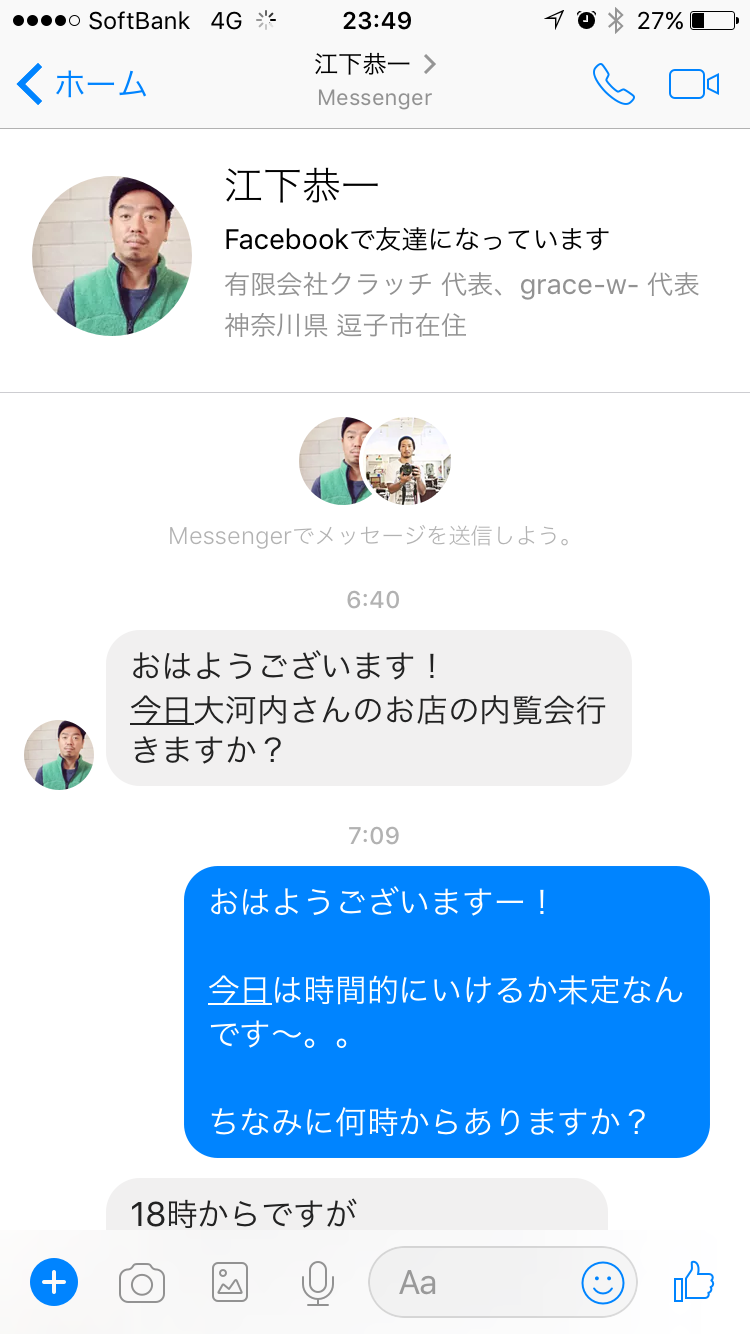Send a thumbs-up like

(694, 1281)
